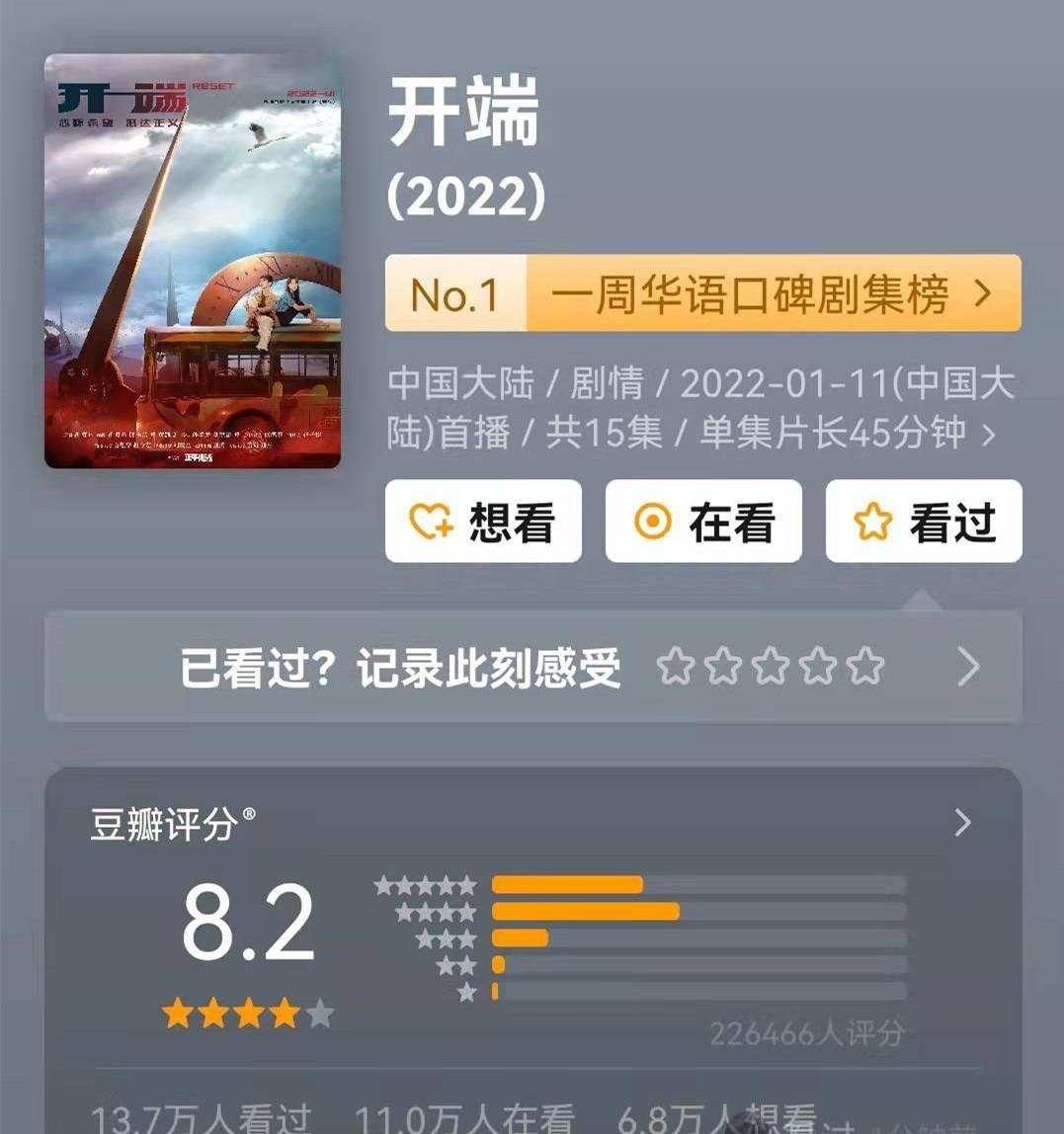The height and width of the screenshot is (1134, 1064).
Task: Open the review entry via 记录此刻感受 arrow
Action: click(966, 668)
